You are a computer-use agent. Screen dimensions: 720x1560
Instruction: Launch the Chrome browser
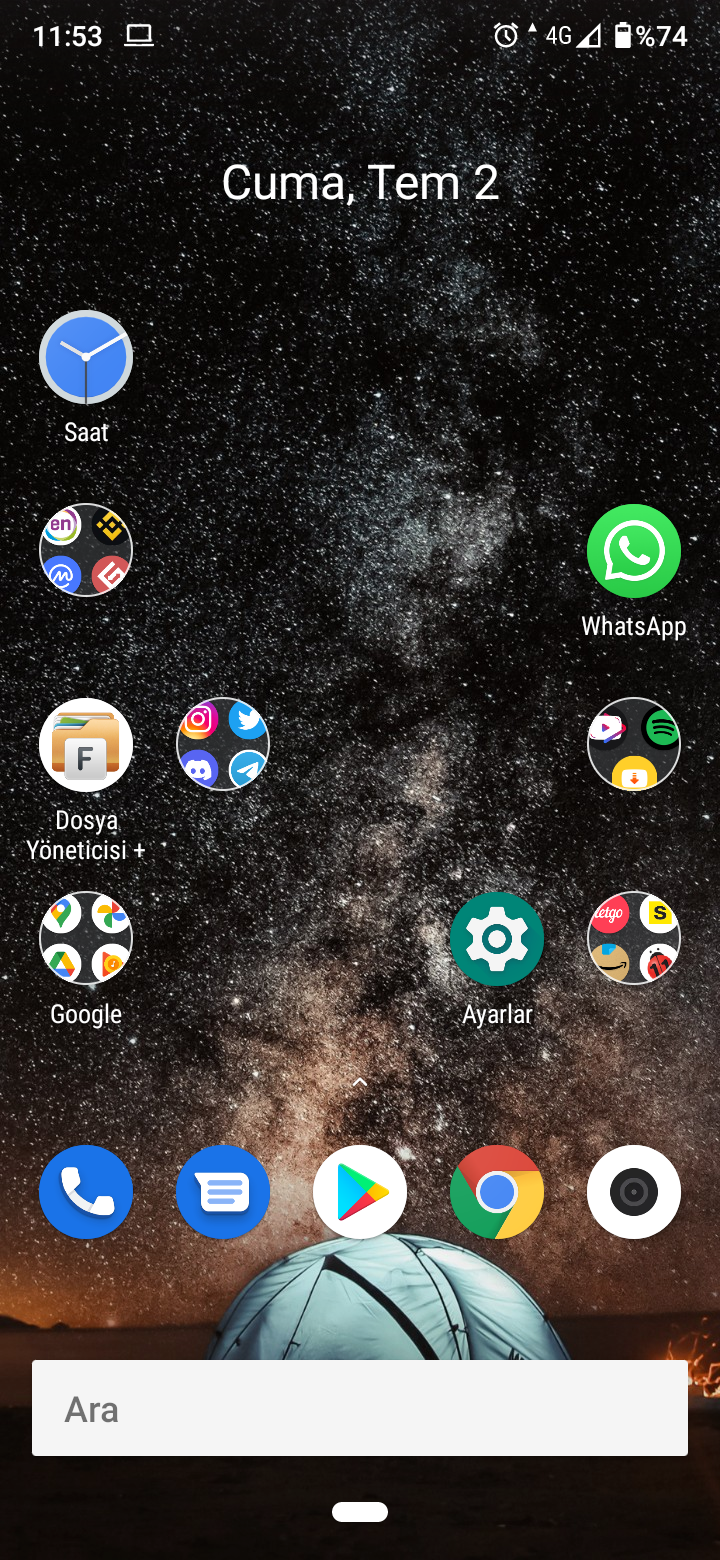(x=497, y=1192)
